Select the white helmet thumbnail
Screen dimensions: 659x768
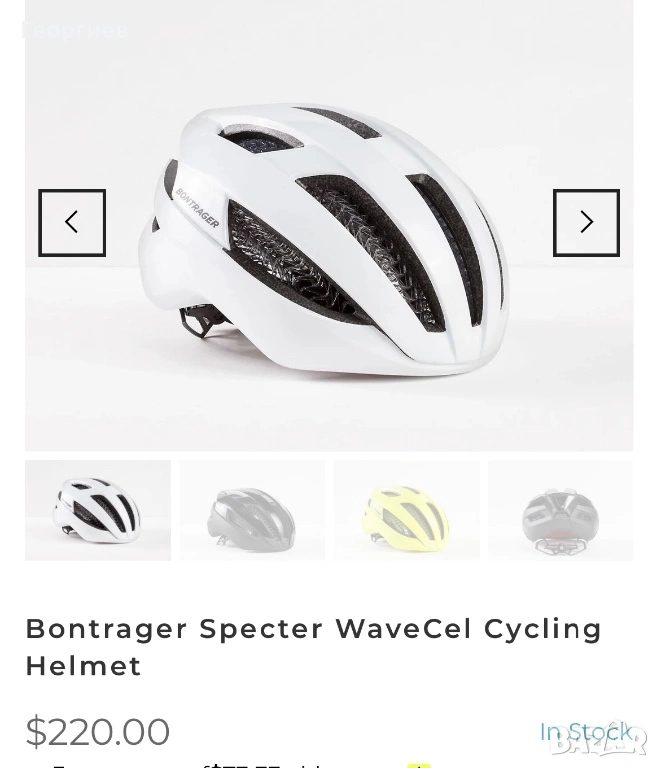pos(98,510)
